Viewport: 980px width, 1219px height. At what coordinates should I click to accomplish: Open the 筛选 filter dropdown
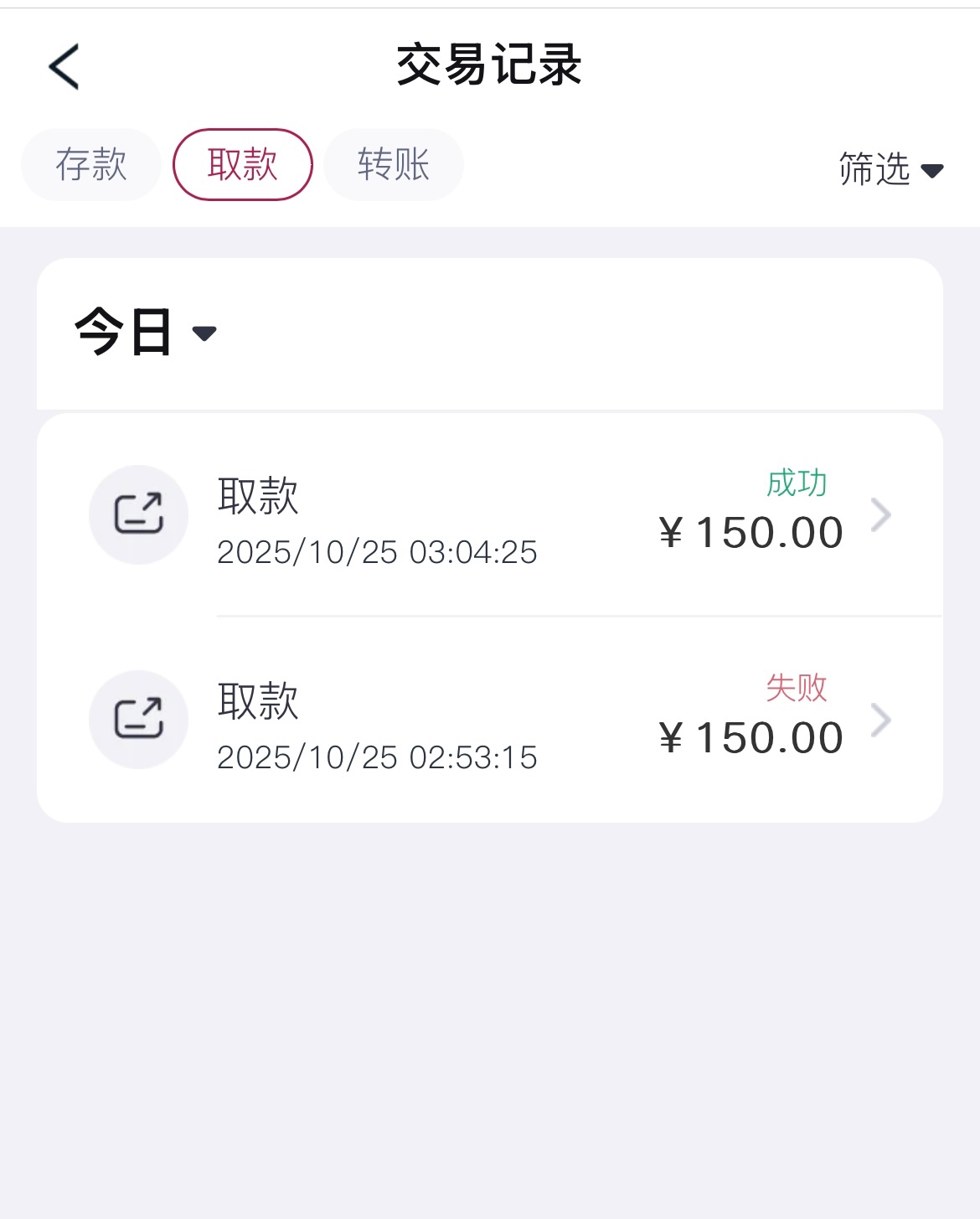point(890,170)
